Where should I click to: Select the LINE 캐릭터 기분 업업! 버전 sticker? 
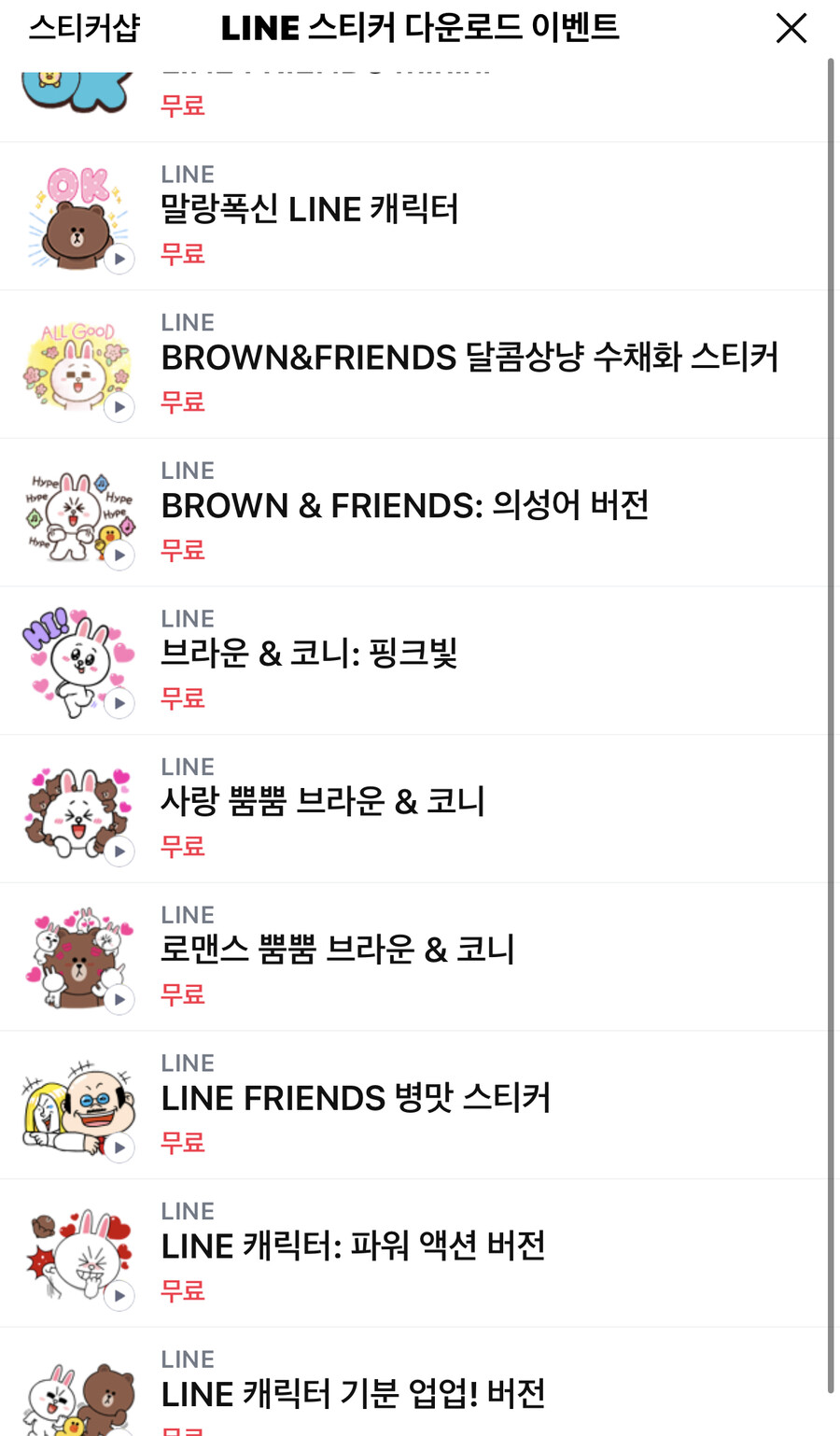420,1391
